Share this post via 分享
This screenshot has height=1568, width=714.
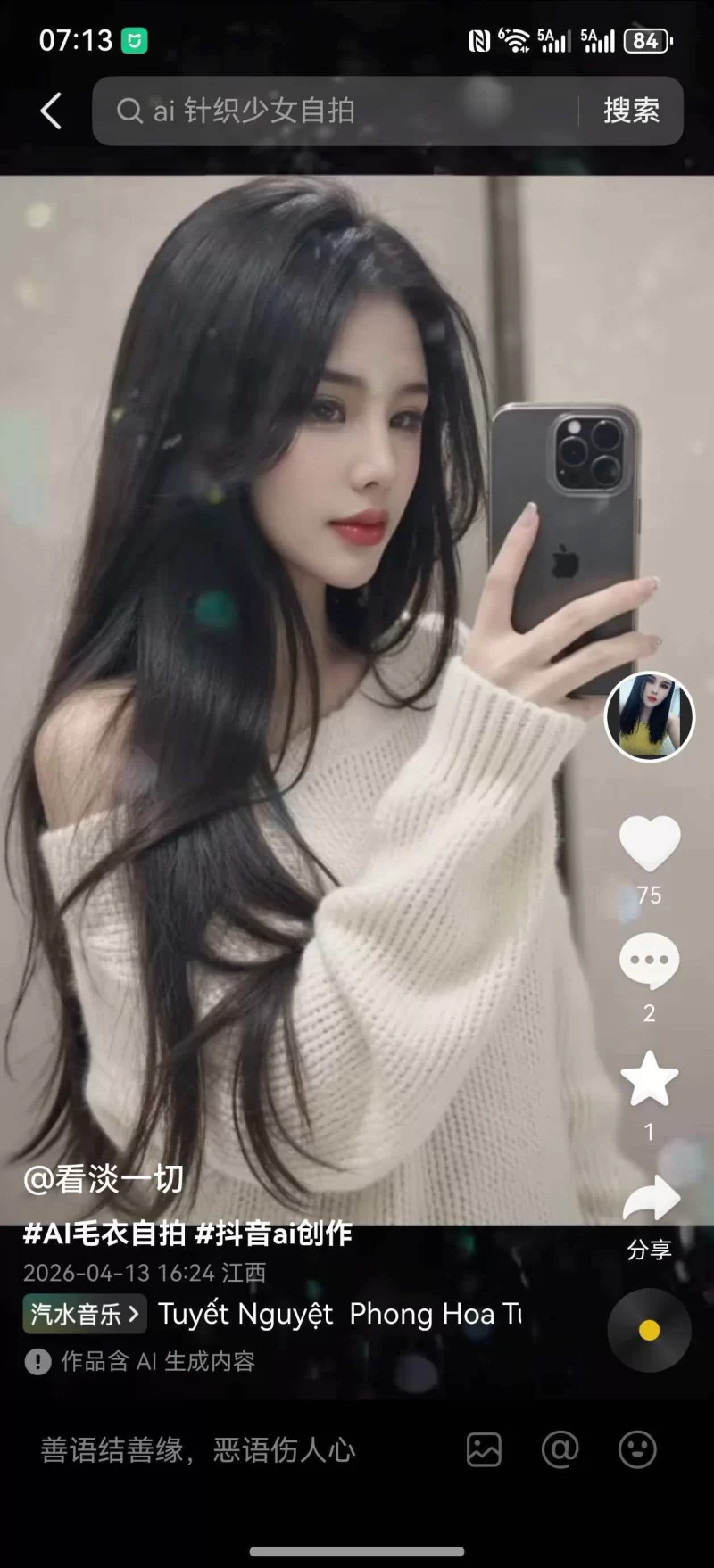point(650,1200)
